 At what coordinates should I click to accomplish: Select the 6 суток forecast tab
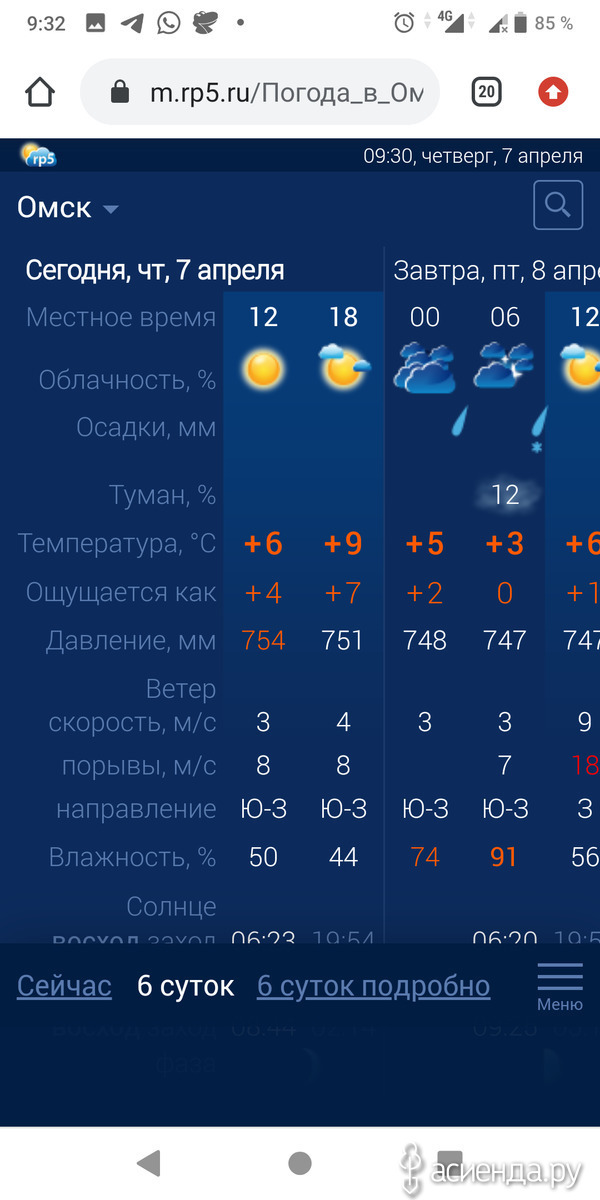pyautogui.click(x=185, y=986)
